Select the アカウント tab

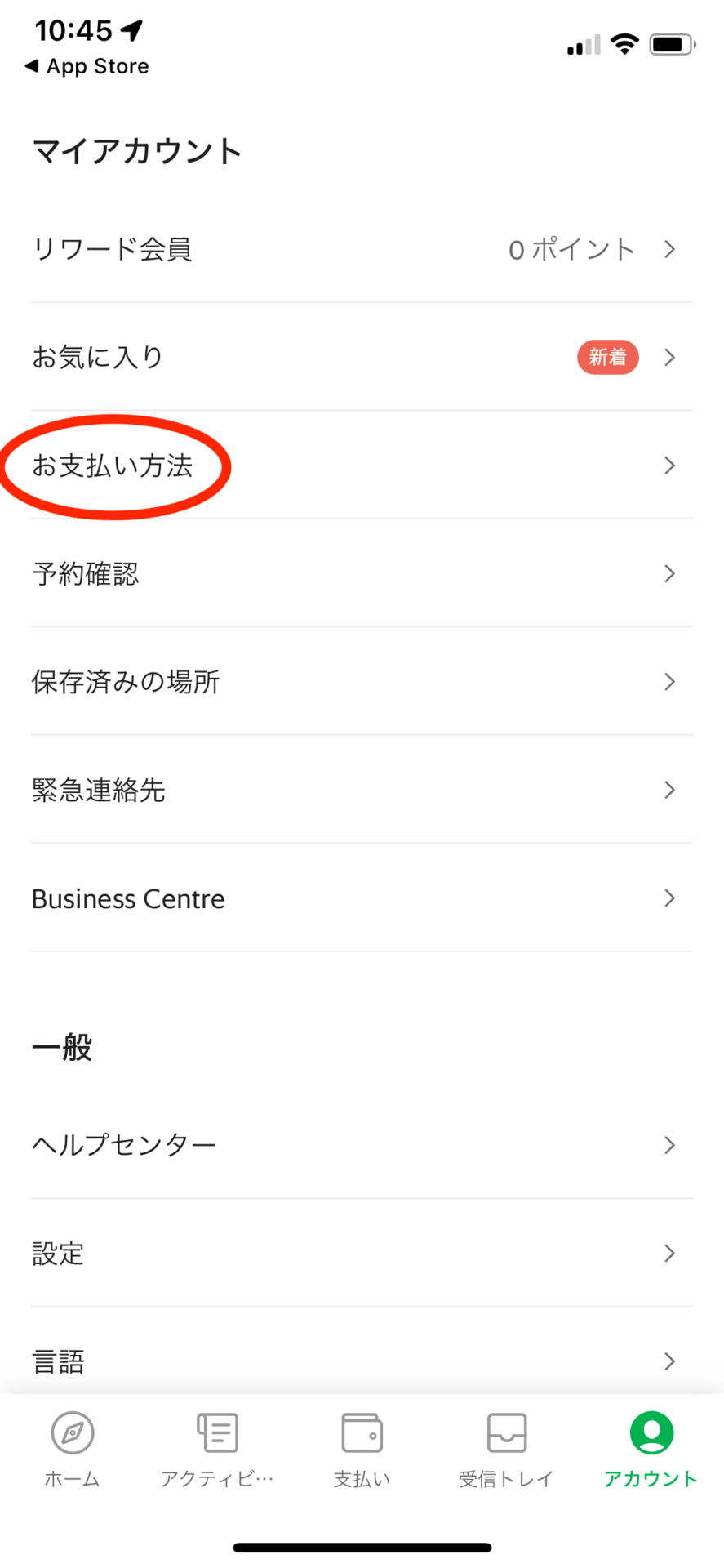click(x=651, y=1449)
